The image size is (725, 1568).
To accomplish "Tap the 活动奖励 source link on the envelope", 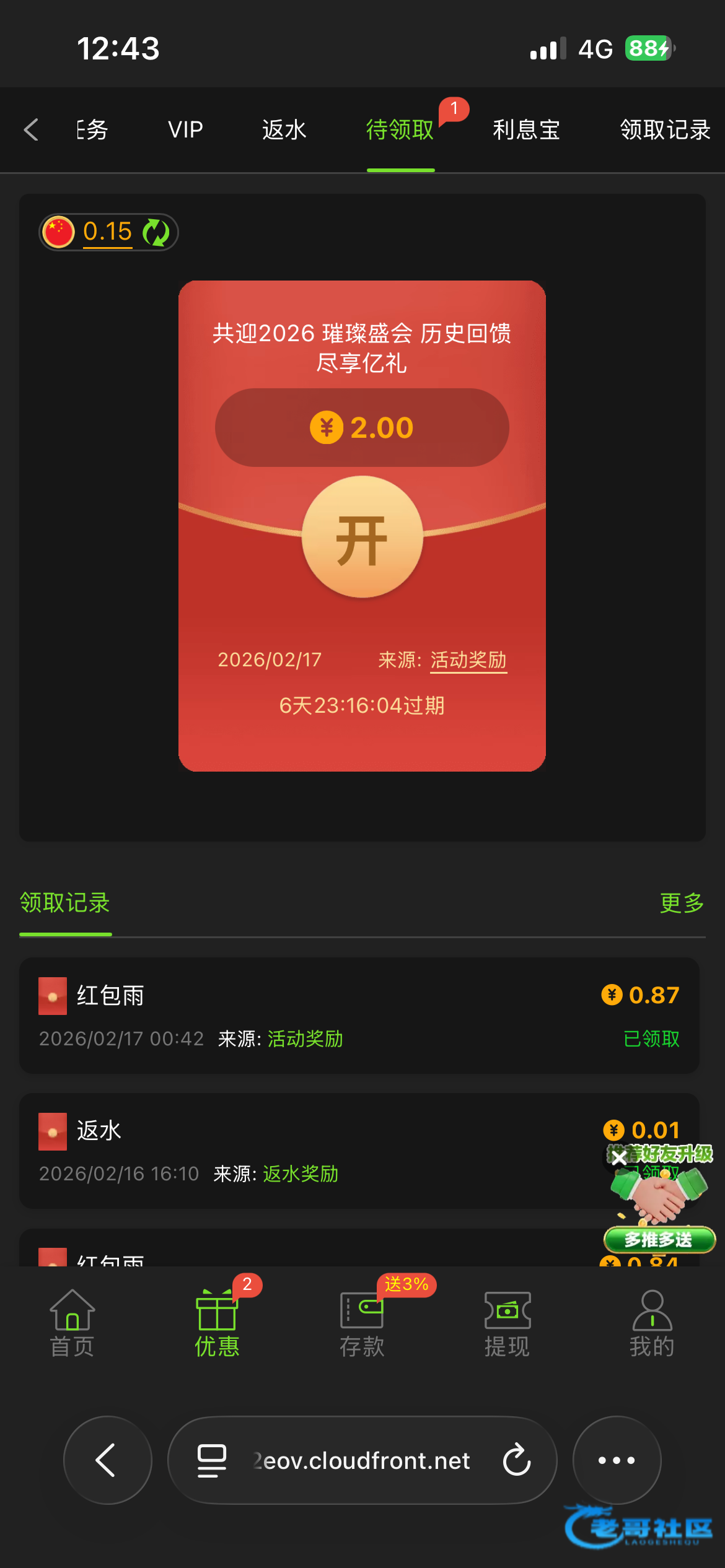I will click(468, 660).
